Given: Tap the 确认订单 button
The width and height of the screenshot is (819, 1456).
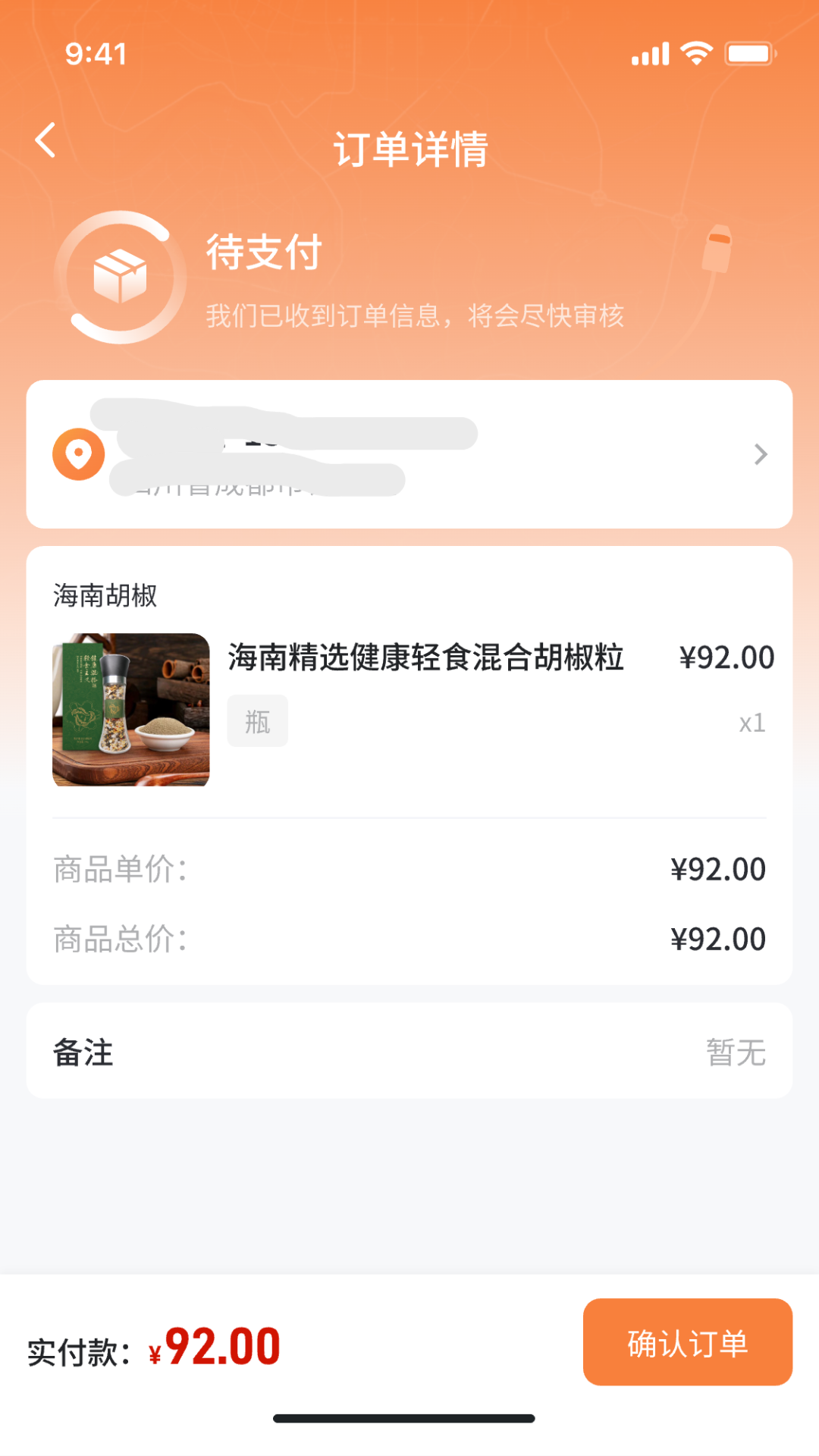Looking at the screenshot, I should pos(687,1343).
